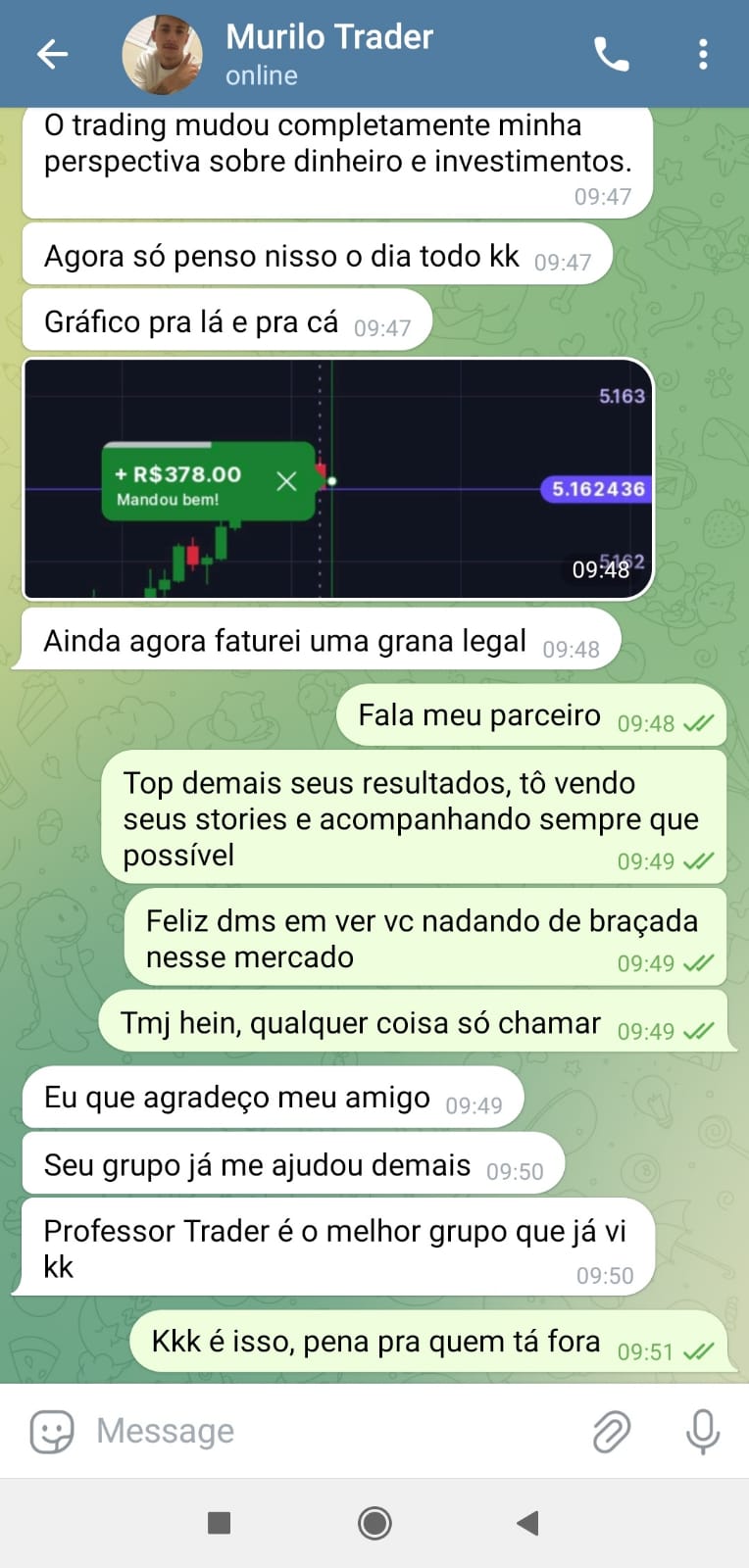Tap the microphone to record voice message
The image size is (749, 1568).
702,1431
